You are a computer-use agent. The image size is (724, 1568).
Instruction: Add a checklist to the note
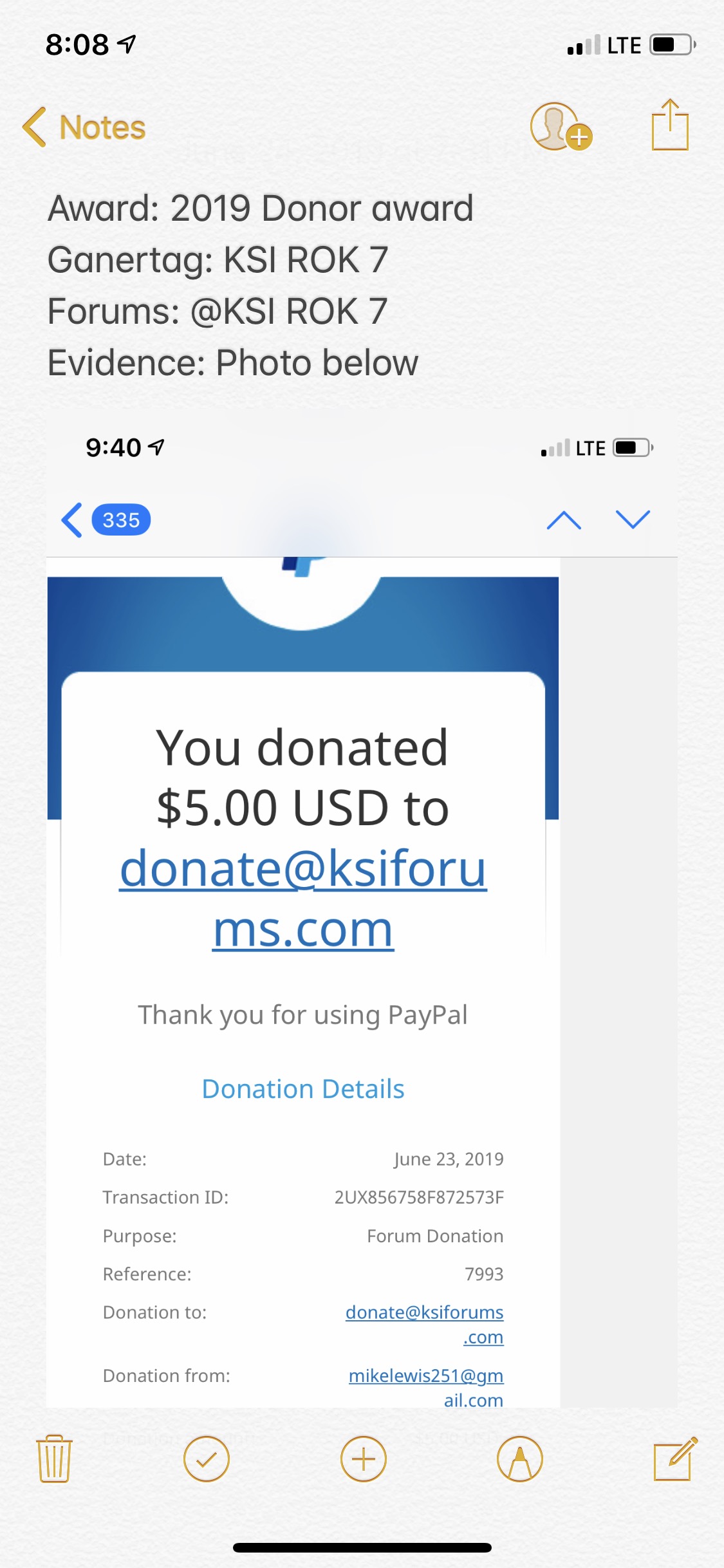click(x=207, y=1459)
